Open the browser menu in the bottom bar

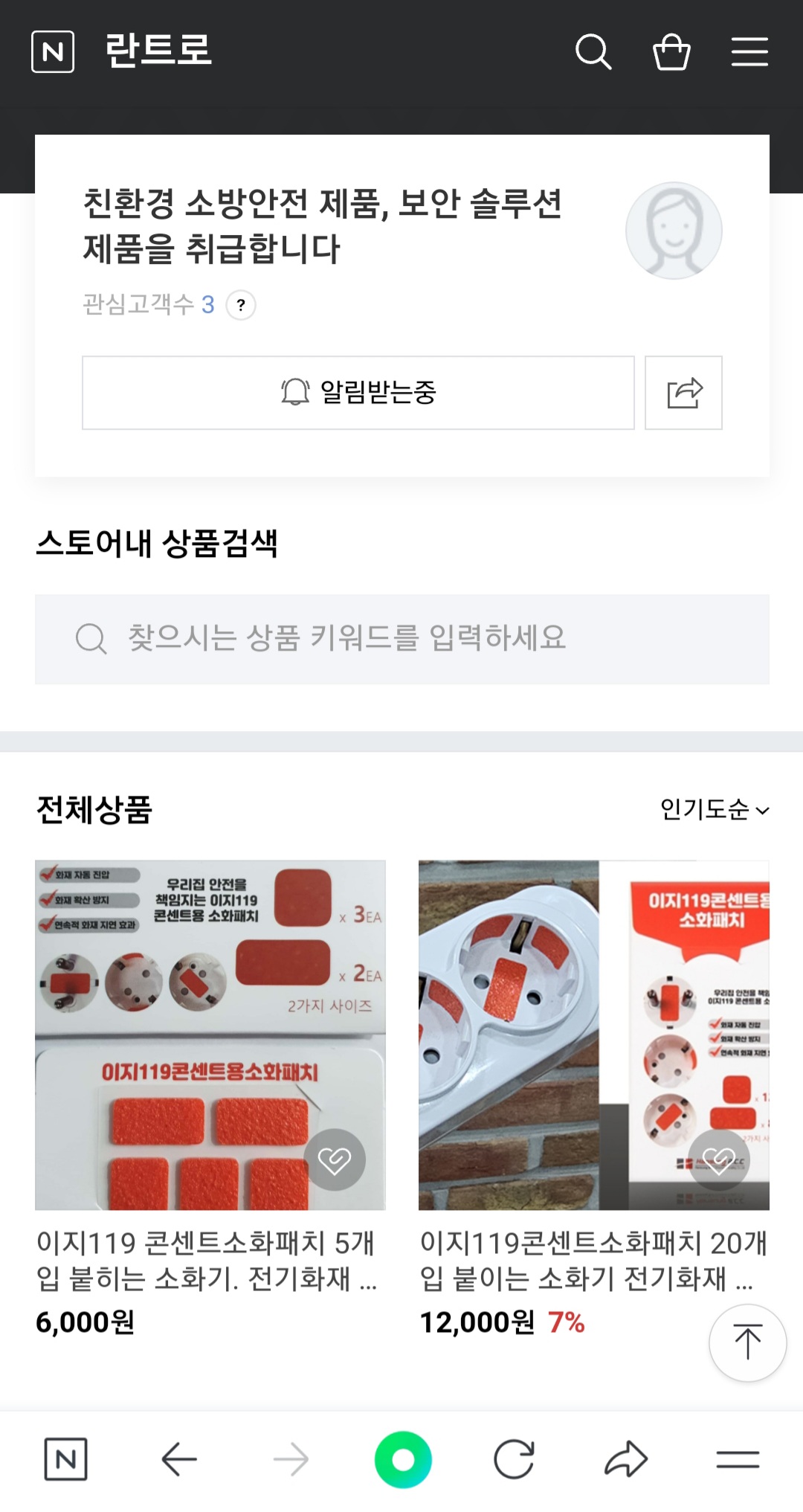pos(738,1459)
